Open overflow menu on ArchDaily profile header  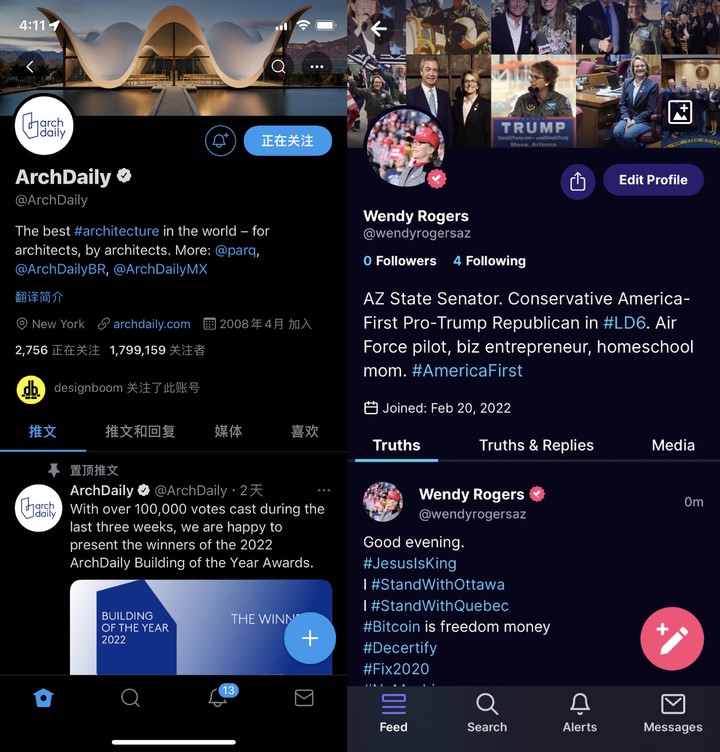[317, 67]
